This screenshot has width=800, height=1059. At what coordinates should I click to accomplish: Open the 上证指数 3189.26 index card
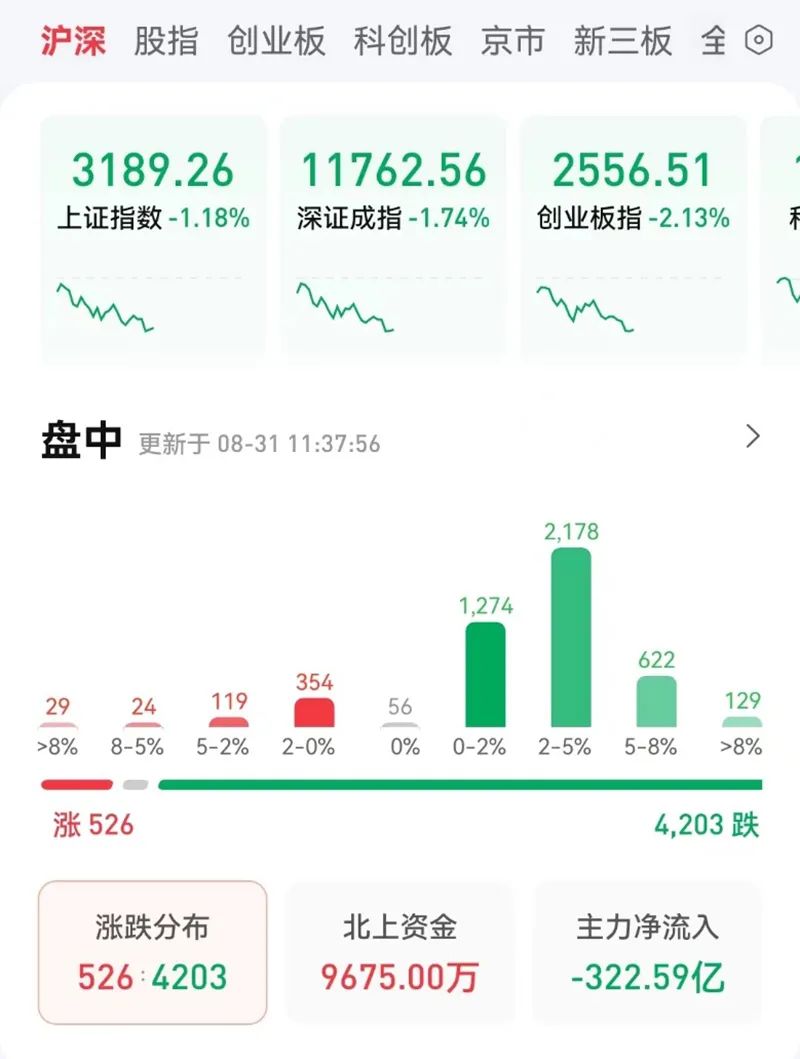click(152, 235)
